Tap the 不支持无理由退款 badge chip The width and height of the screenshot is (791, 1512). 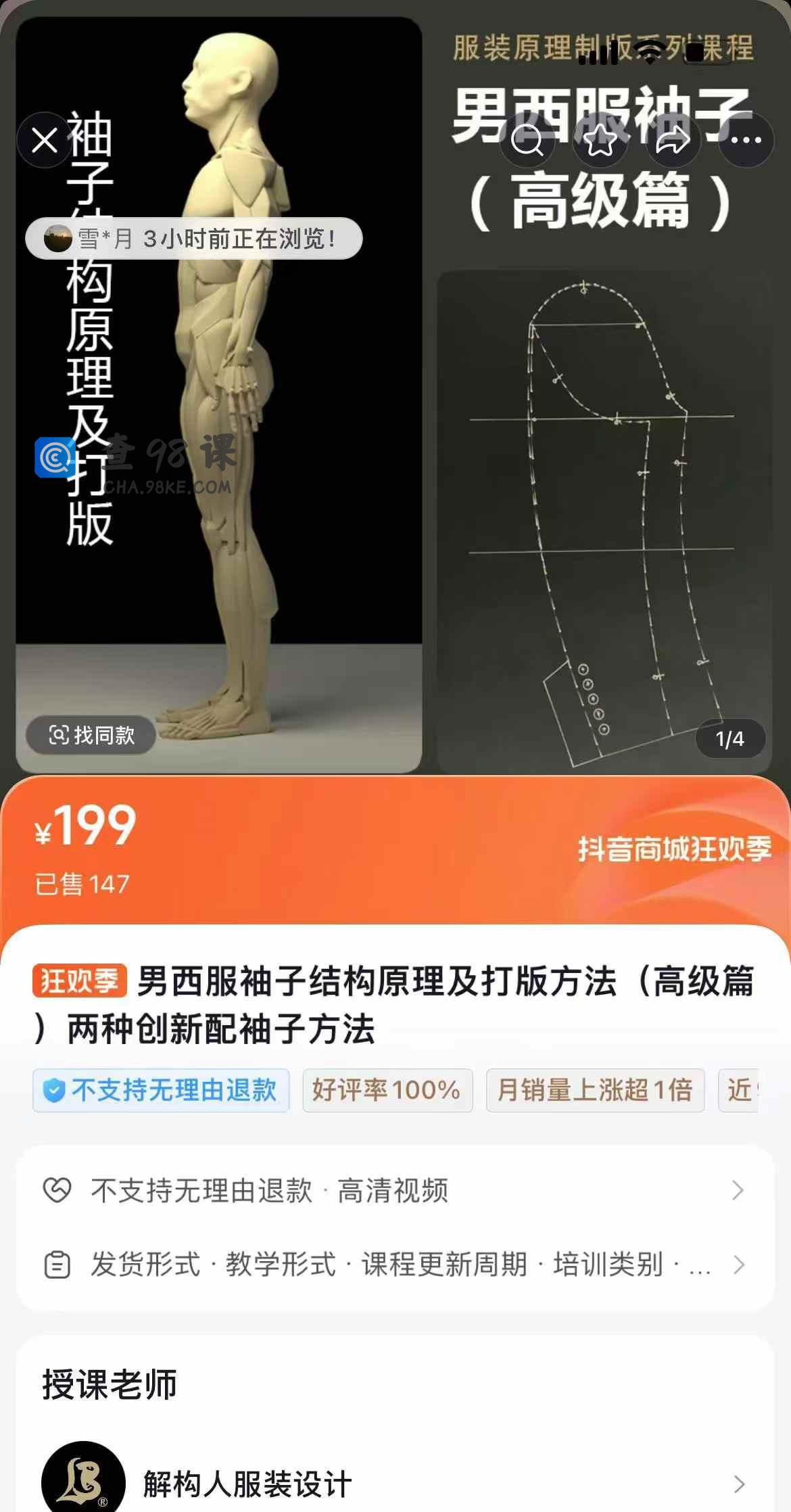point(161,1090)
